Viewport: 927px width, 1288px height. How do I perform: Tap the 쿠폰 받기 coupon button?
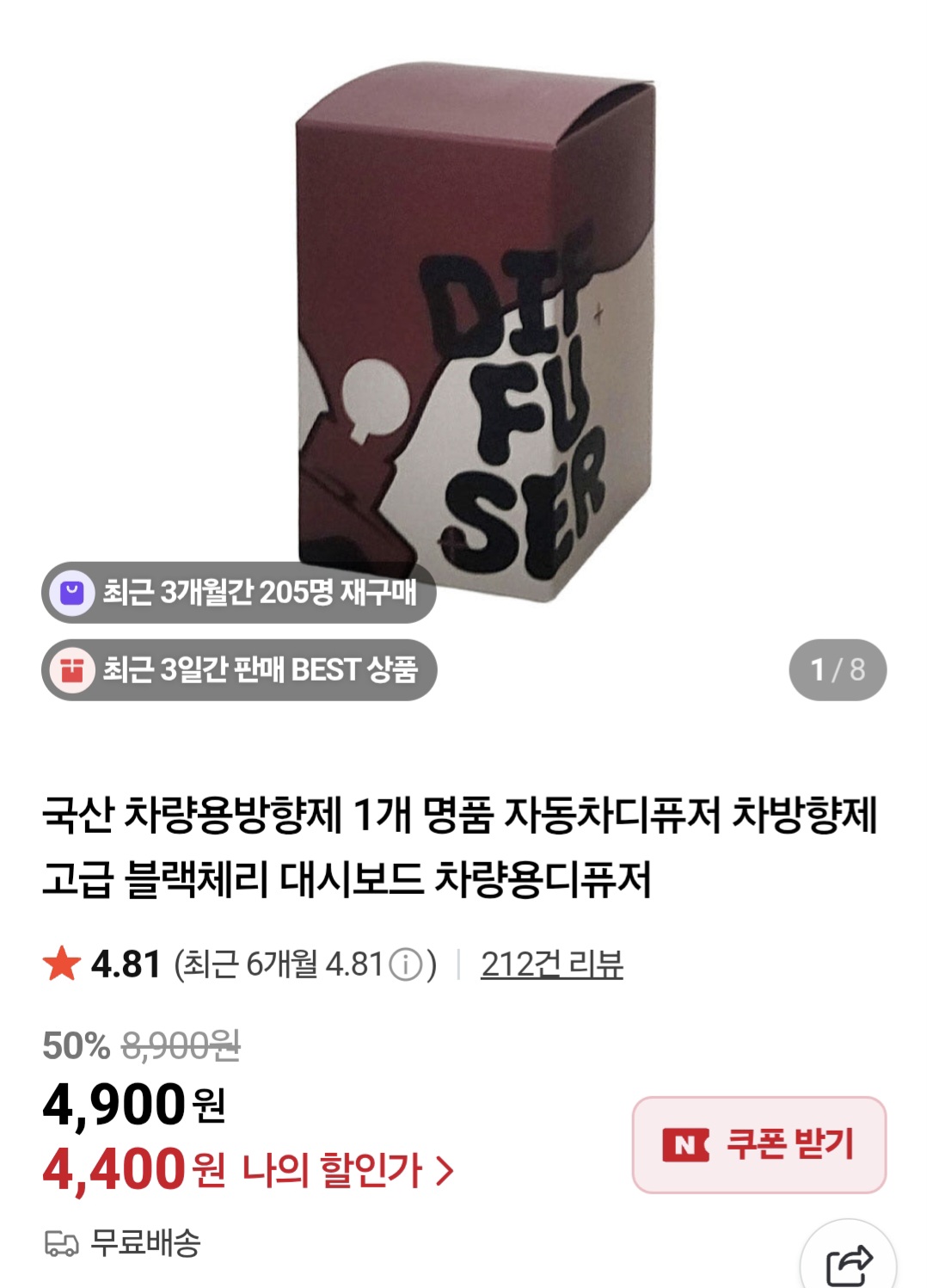point(758,1144)
